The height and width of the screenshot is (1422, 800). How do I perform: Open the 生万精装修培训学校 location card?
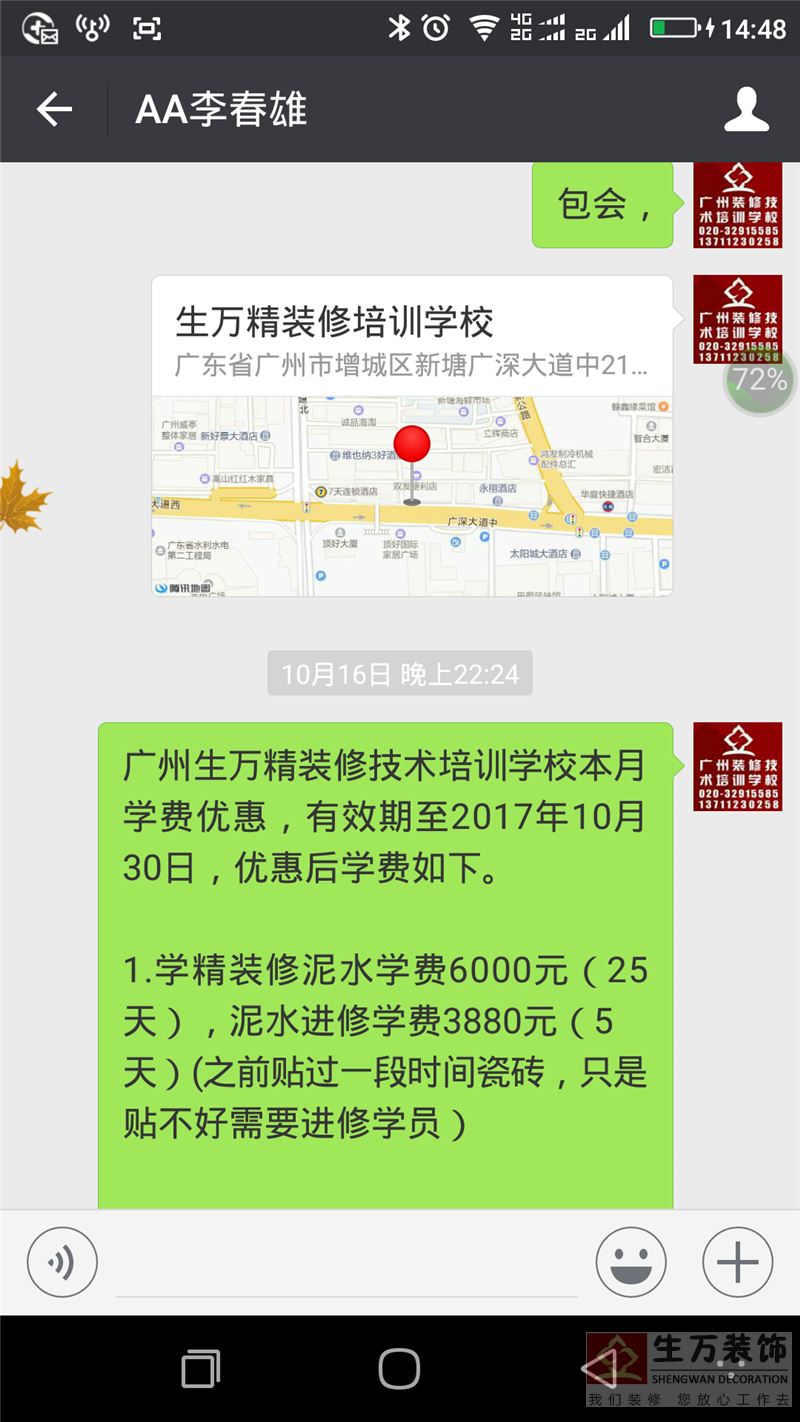point(411,435)
